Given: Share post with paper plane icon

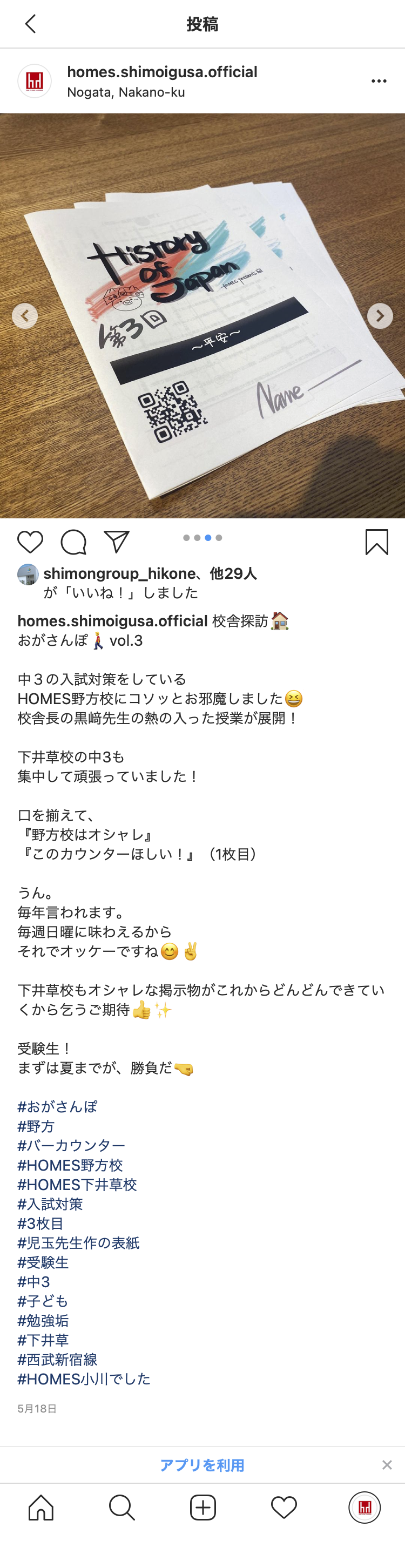Looking at the screenshot, I should tap(116, 542).
